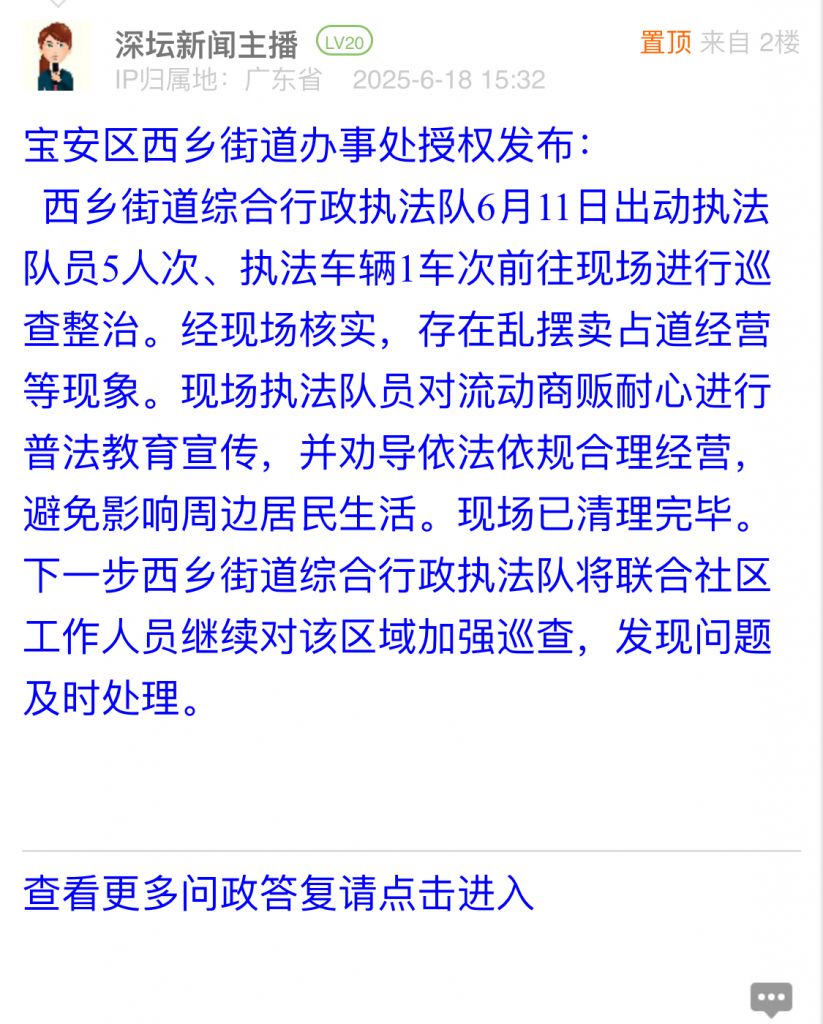The height and width of the screenshot is (1024, 823).
Task: Open 深坛新闻主播's profile avatar
Action: (x=58, y=56)
